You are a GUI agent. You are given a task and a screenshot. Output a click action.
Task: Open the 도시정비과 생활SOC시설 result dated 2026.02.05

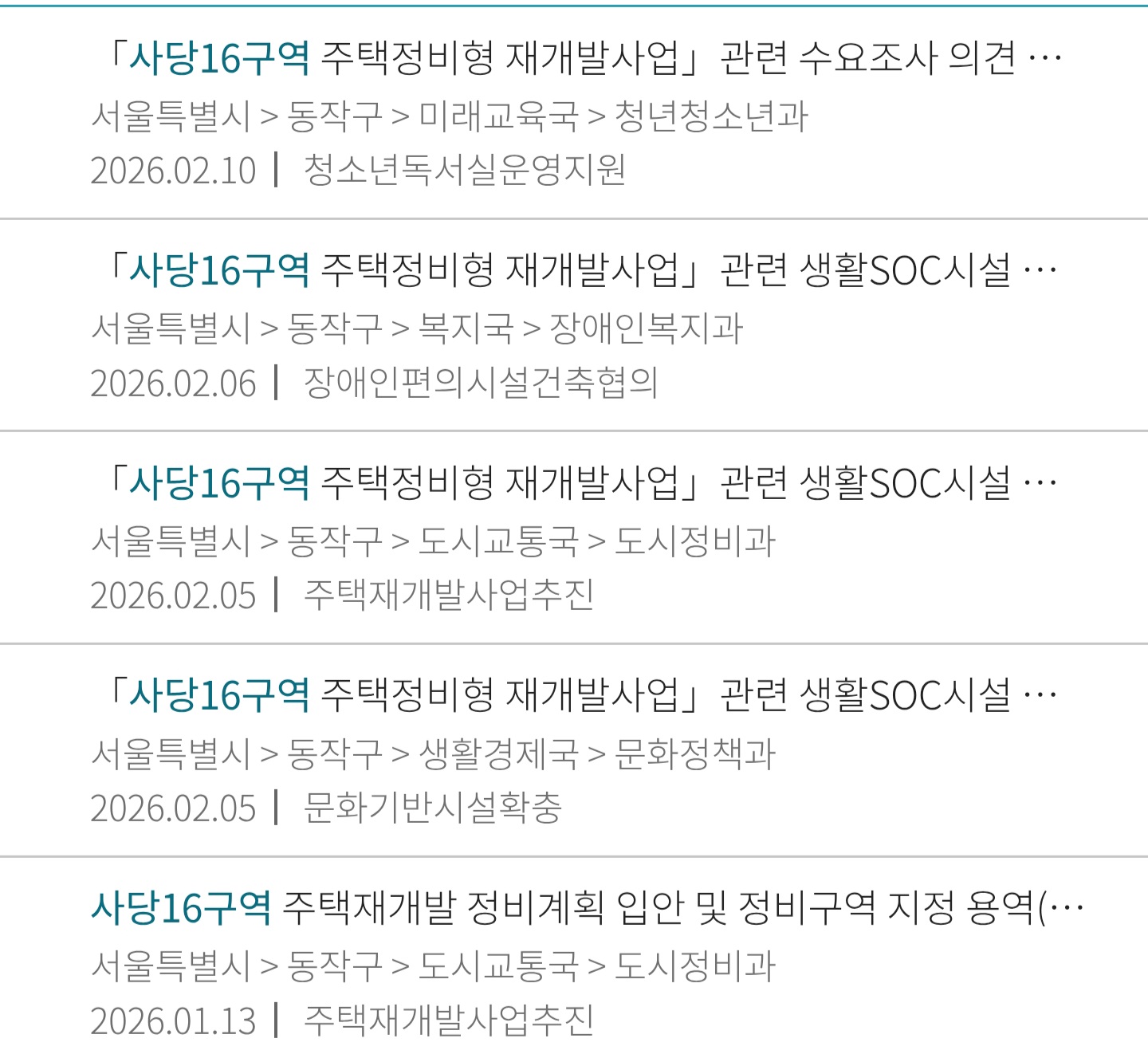tap(582, 484)
